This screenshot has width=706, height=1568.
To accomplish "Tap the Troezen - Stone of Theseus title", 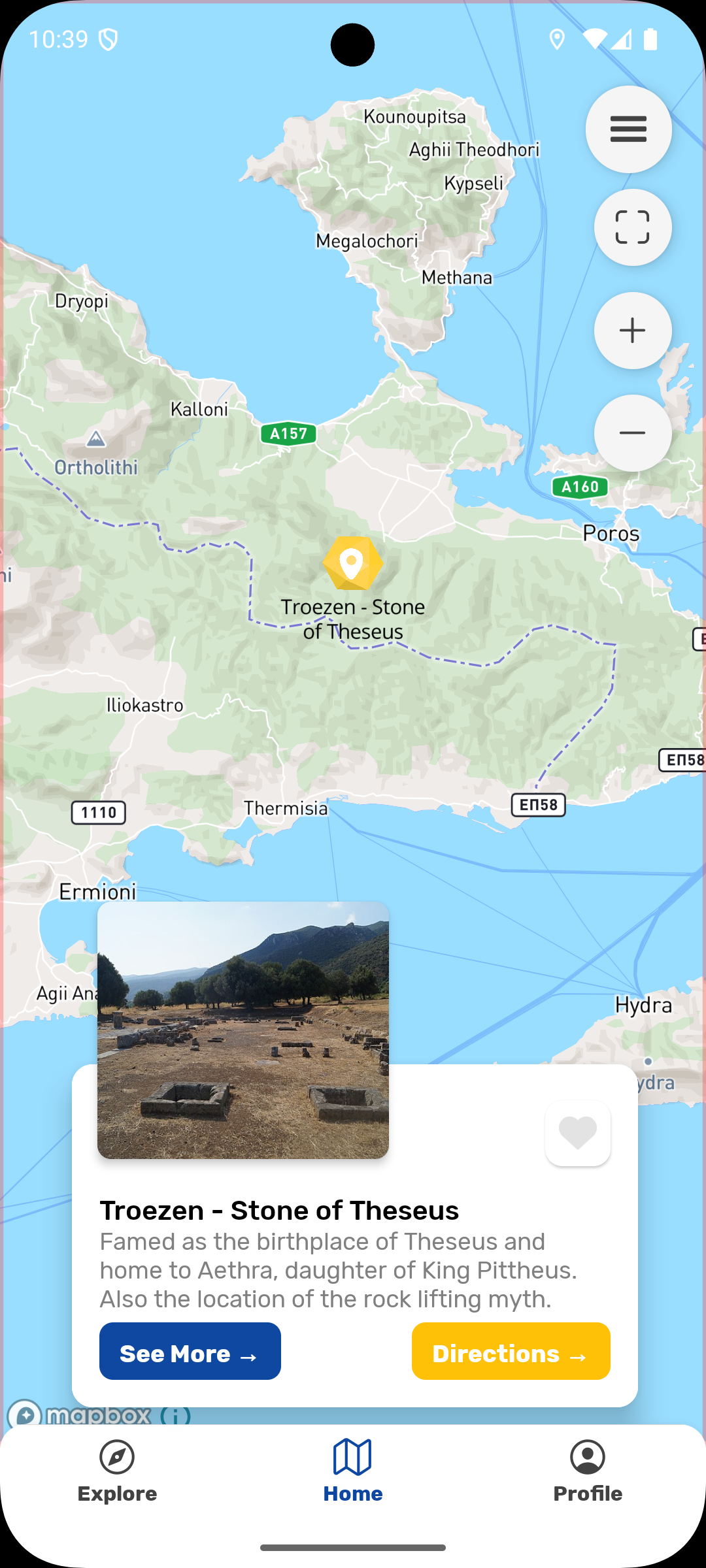I will click(279, 1209).
